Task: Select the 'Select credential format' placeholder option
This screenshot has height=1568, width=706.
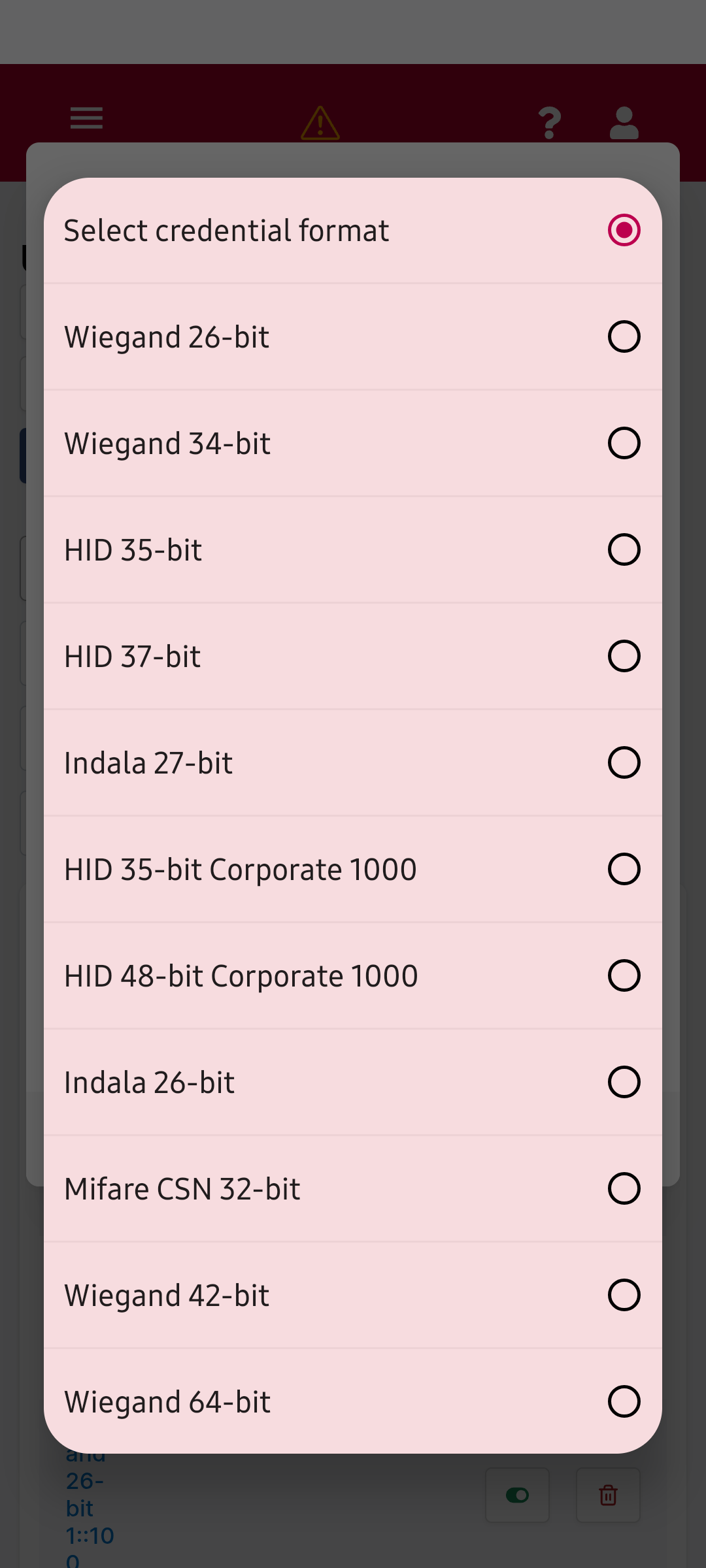Action: 353,231
